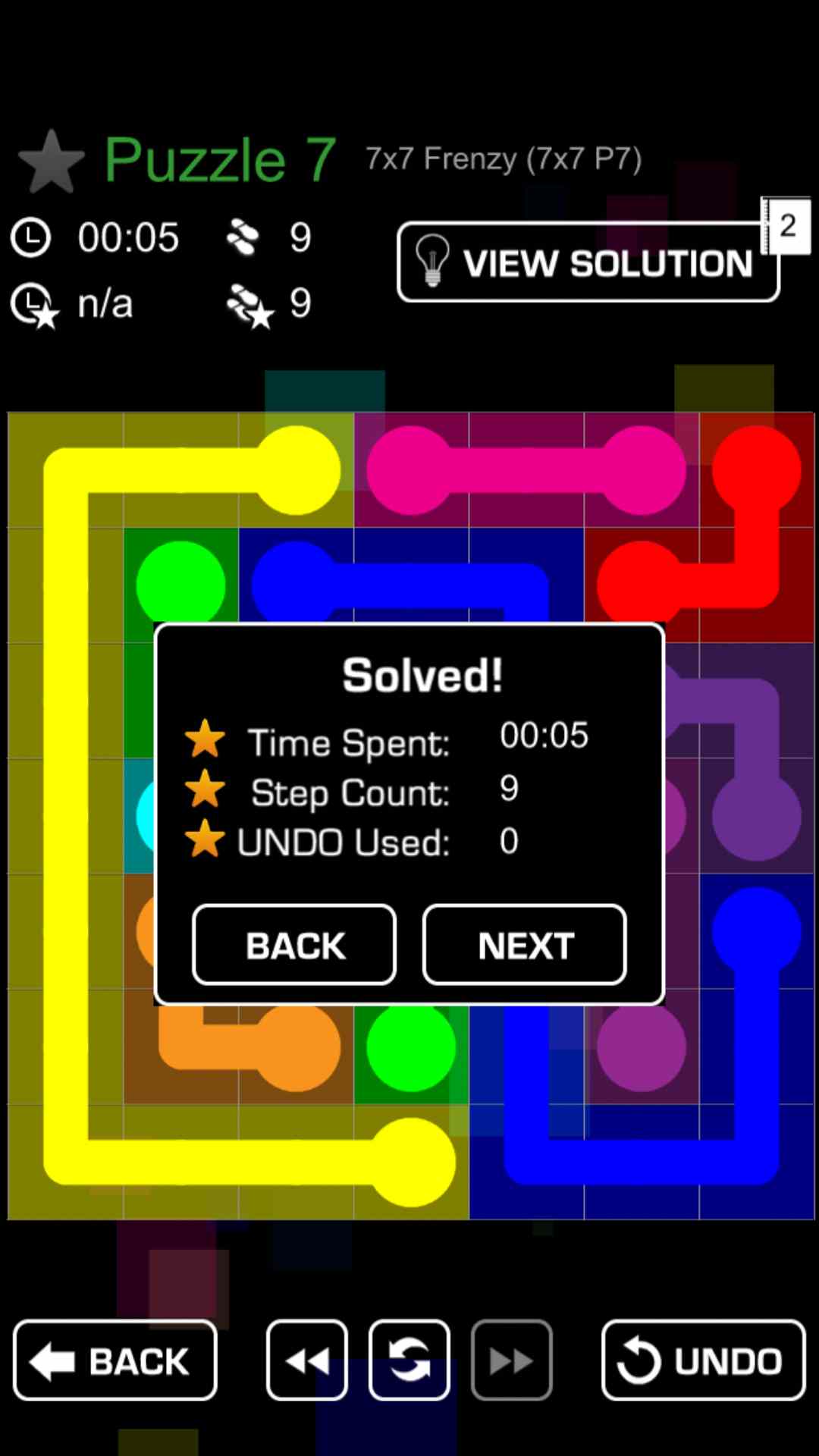Restart the puzzle with the refresh icon

409,1360
